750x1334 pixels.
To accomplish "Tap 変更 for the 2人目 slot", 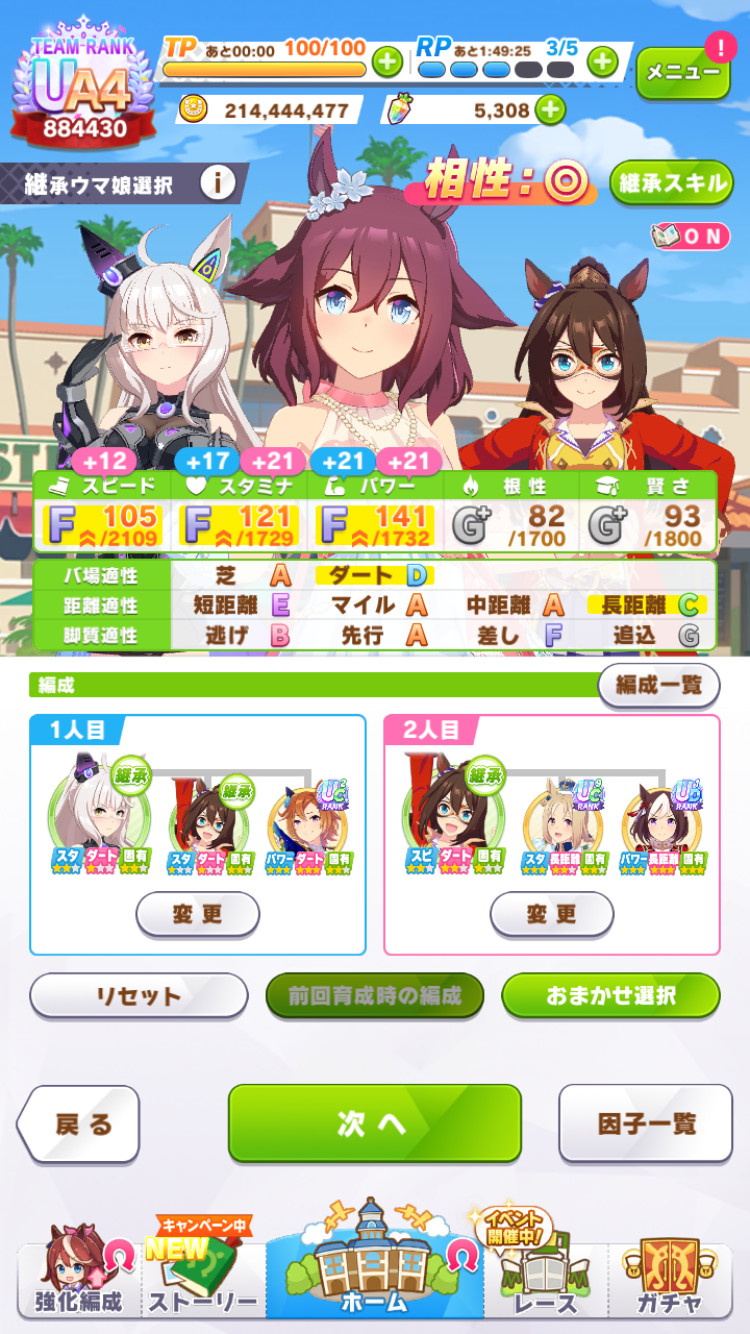I will tap(551, 913).
